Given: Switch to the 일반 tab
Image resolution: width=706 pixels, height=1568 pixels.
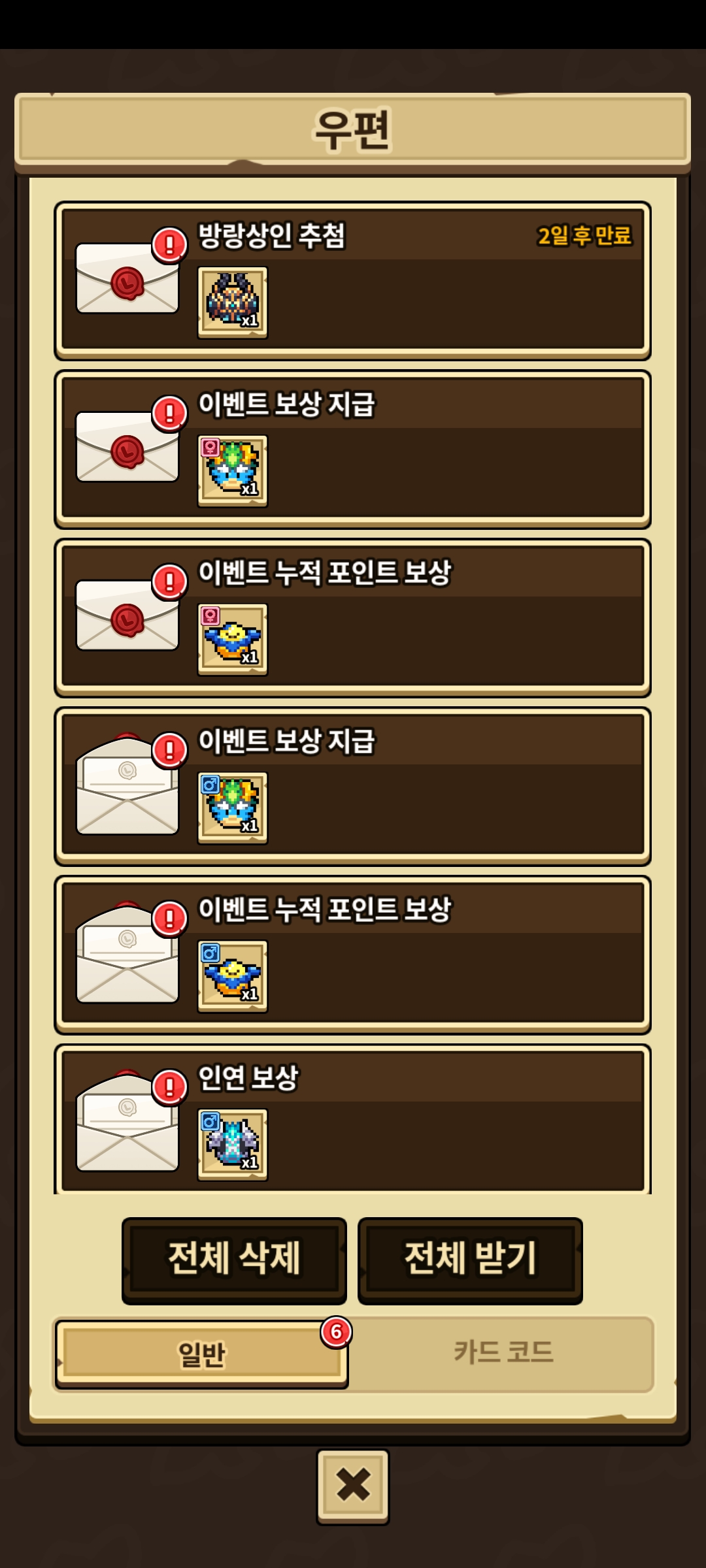Looking at the screenshot, I should 201,1354.
